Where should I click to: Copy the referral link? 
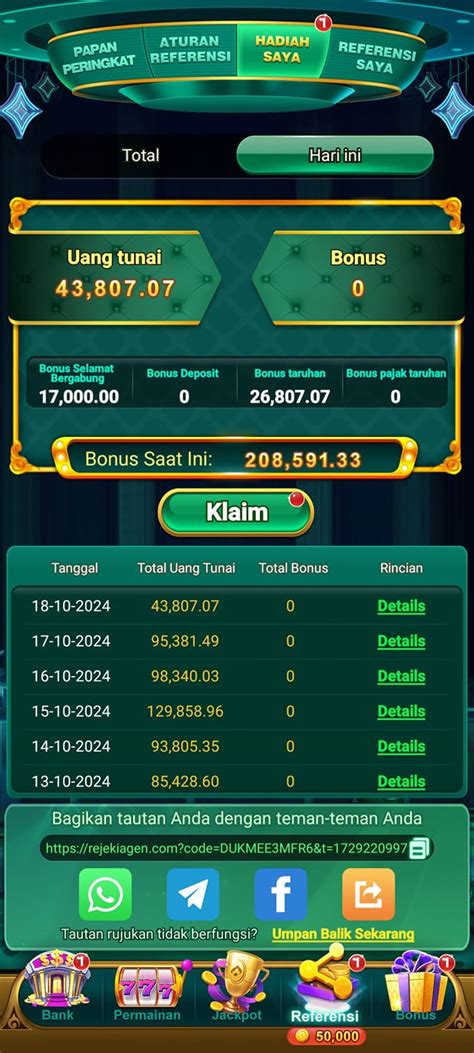[419, 848]
